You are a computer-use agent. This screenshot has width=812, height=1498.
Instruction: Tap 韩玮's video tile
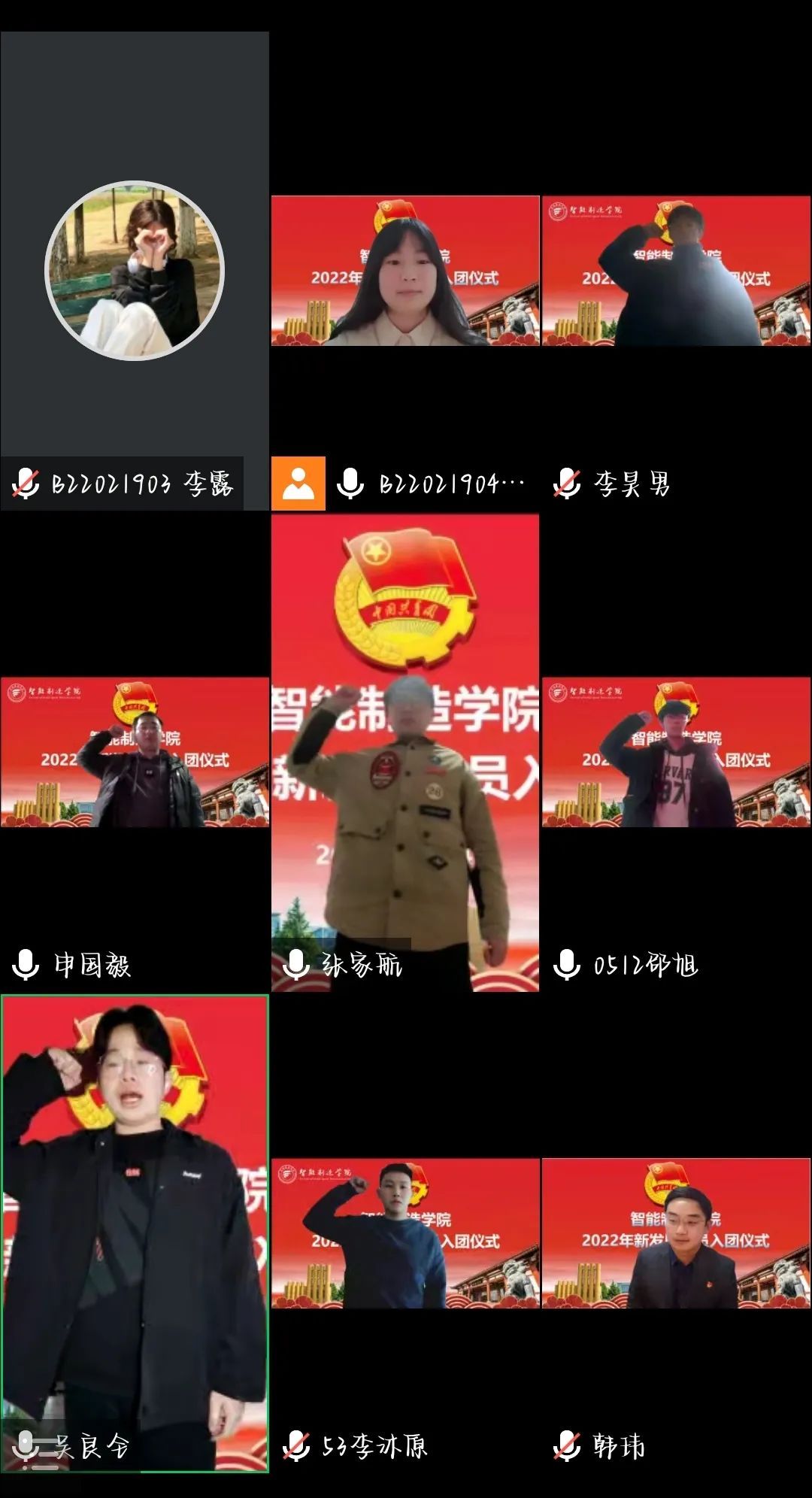676,1233
